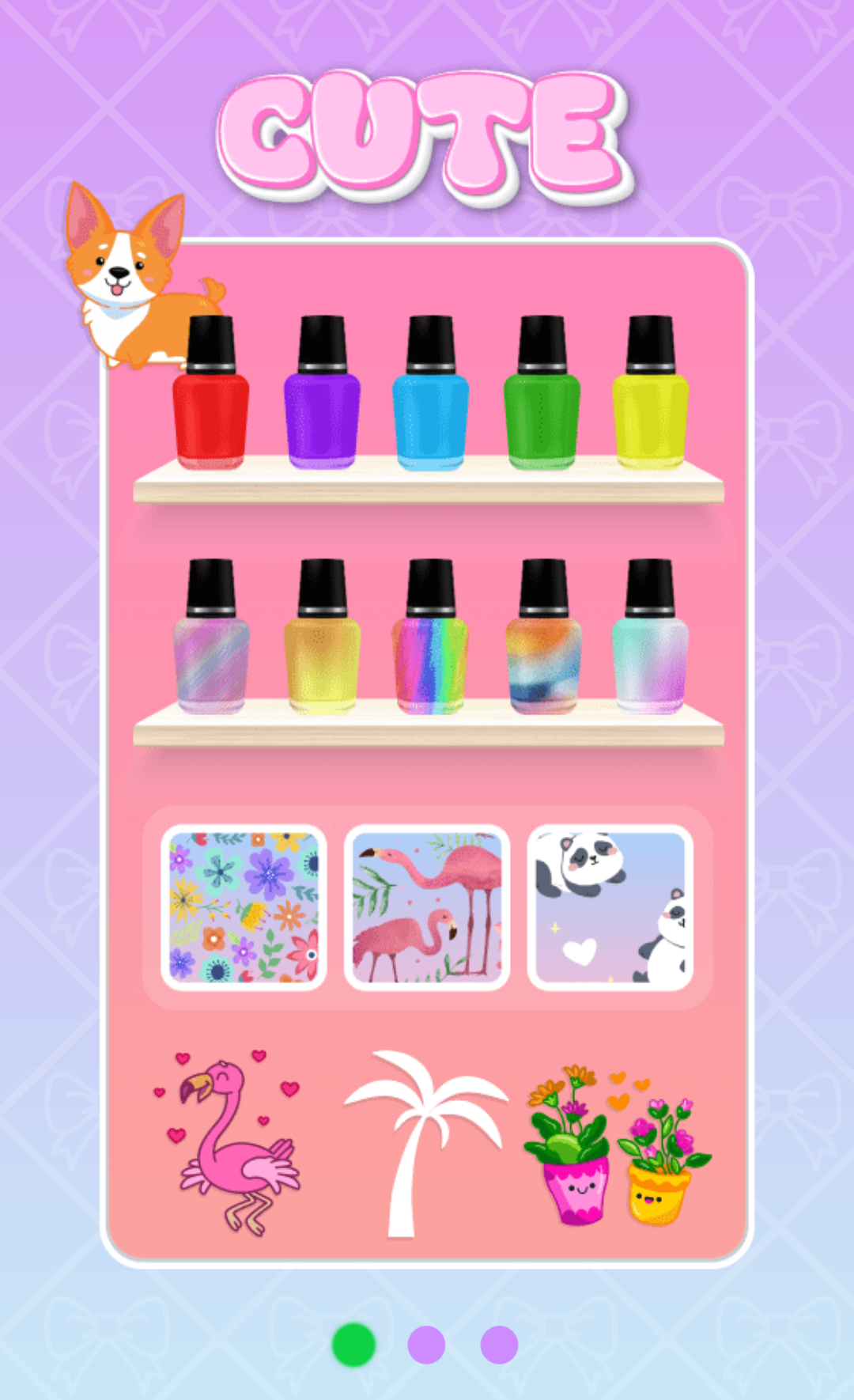Screen dimensions: 854x1400
Task: Select the golden yellow gradient polish
Action: (x=322, y=636)
